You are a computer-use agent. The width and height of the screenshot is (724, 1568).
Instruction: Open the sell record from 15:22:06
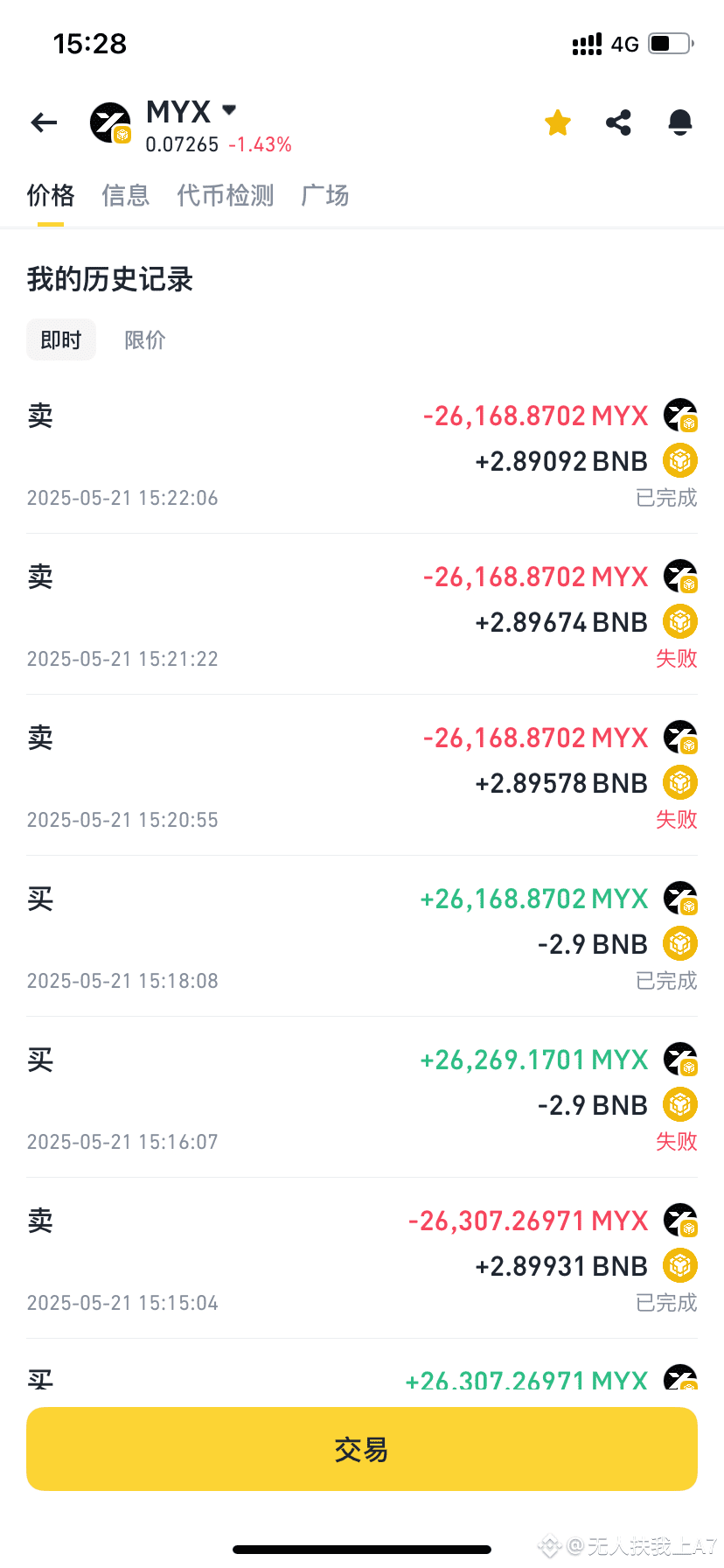(x=362, y=454)
